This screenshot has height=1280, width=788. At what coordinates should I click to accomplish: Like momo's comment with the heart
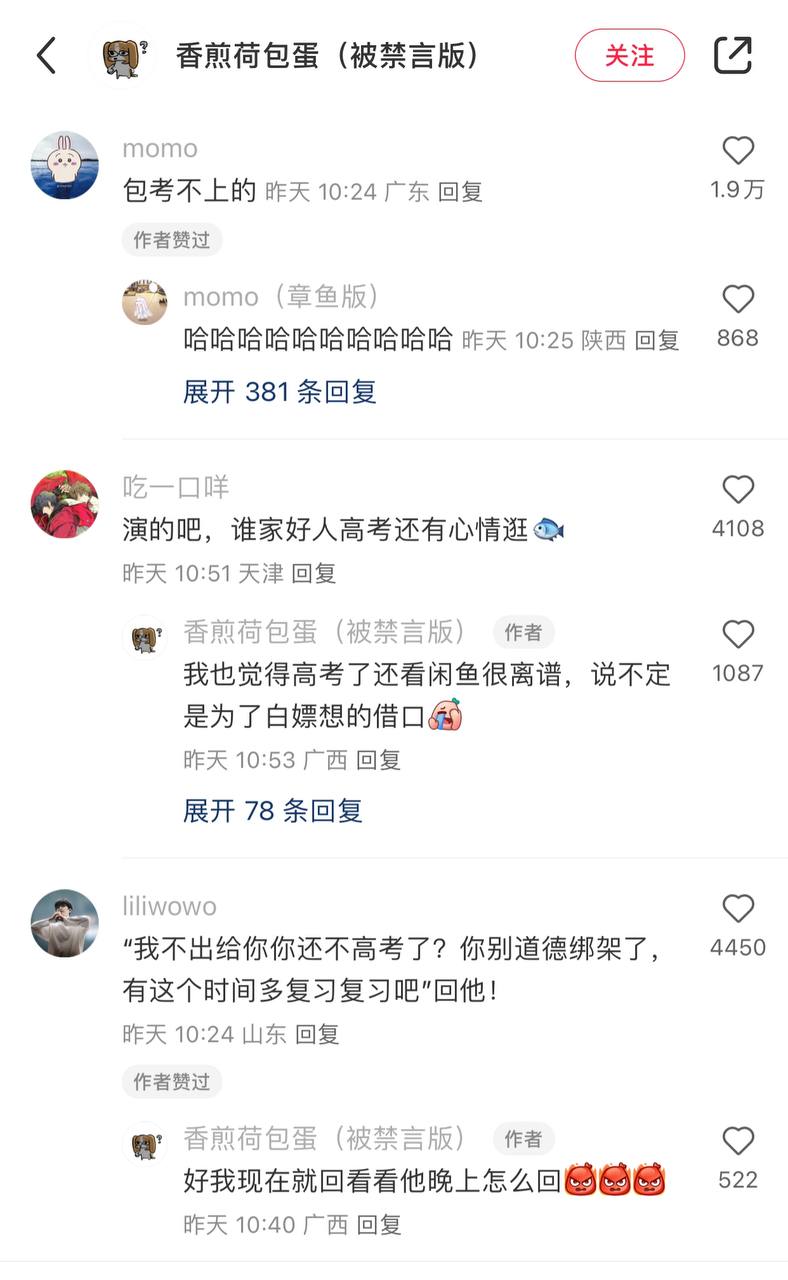(738, 151)
